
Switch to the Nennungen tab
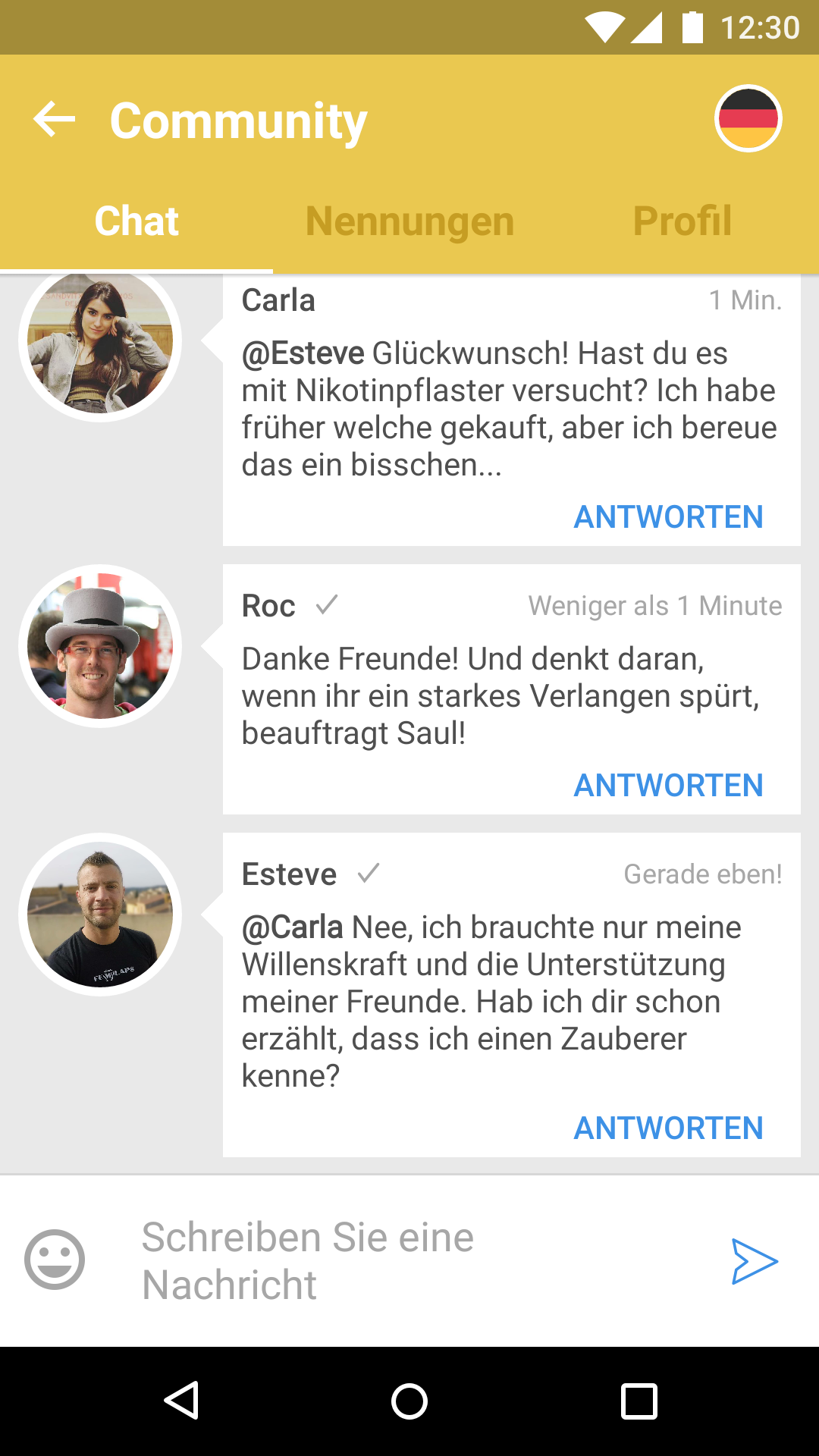pyautogui.click(x=409, y=221)
